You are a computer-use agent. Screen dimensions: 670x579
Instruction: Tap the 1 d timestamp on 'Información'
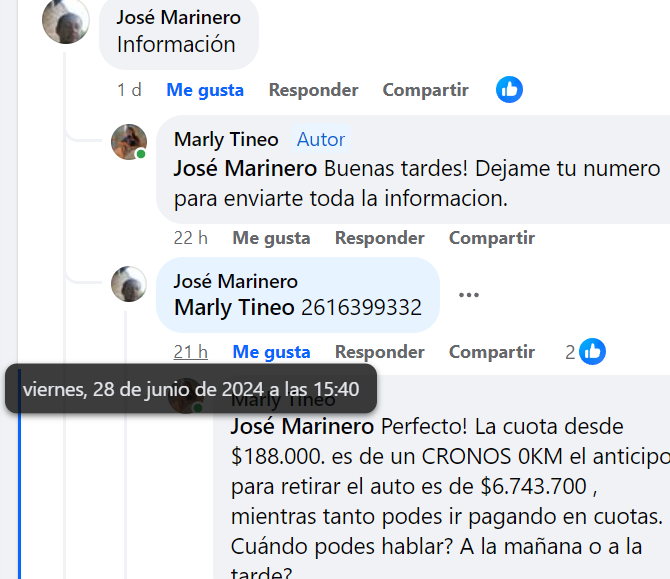(x=129, y=90)
